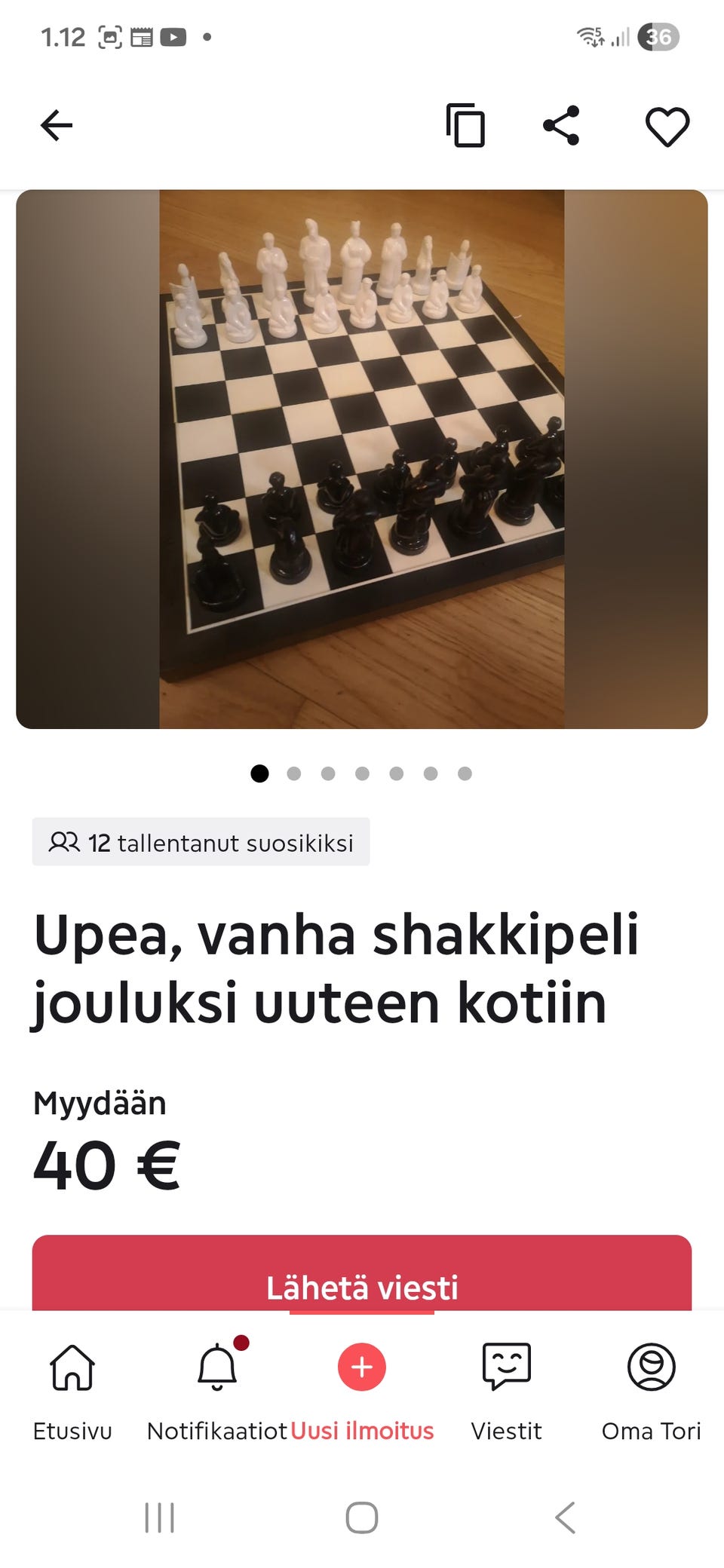This screenshot has width=724, height=1568.
Task: Open Notifikaatiot bell icon
Action: click(216, 1367)
